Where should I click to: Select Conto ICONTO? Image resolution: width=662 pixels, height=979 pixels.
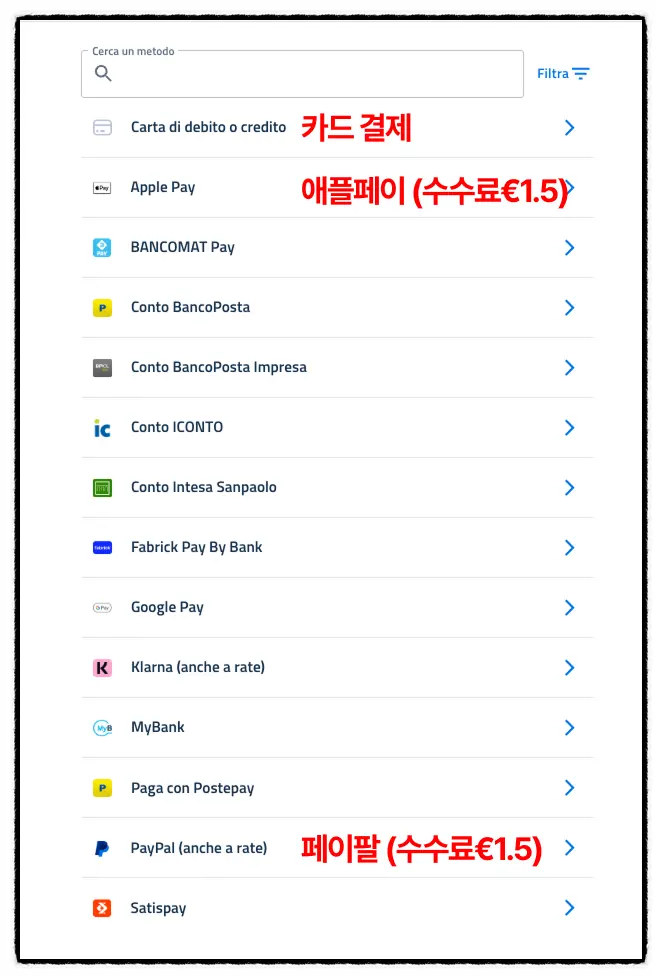337,427
